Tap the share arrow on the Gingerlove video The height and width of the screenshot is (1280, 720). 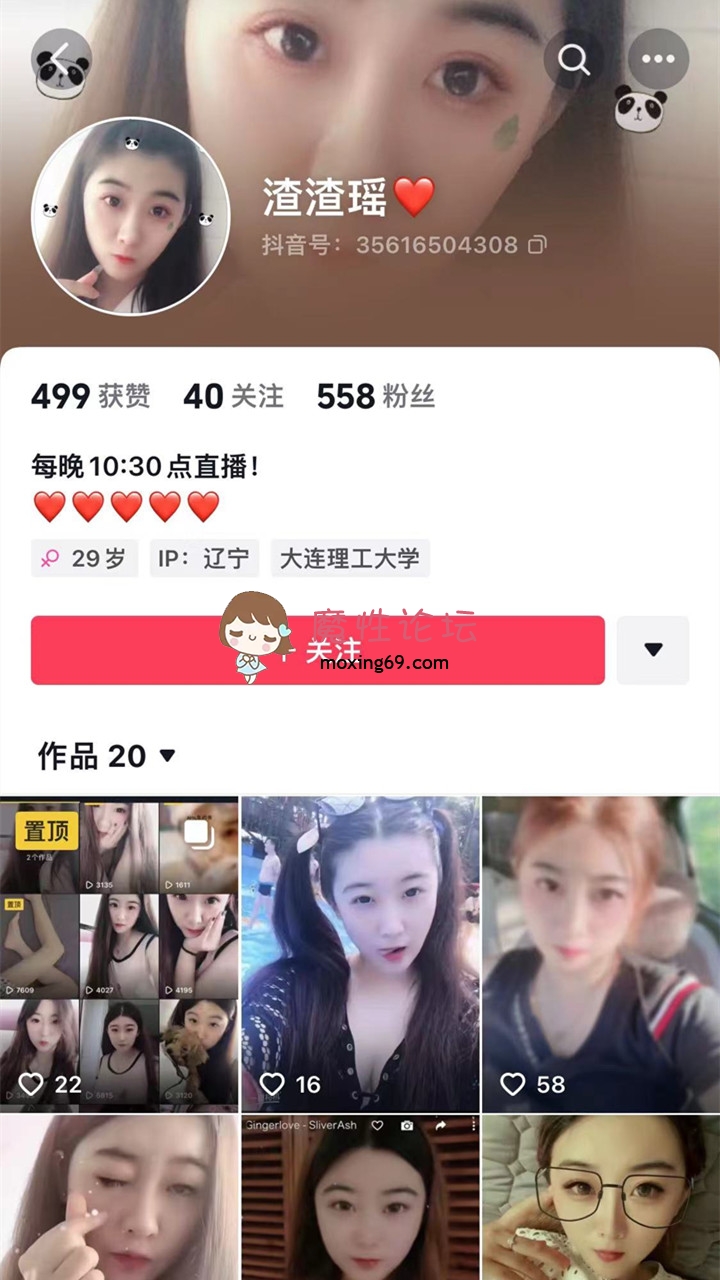pos(441,1125)
